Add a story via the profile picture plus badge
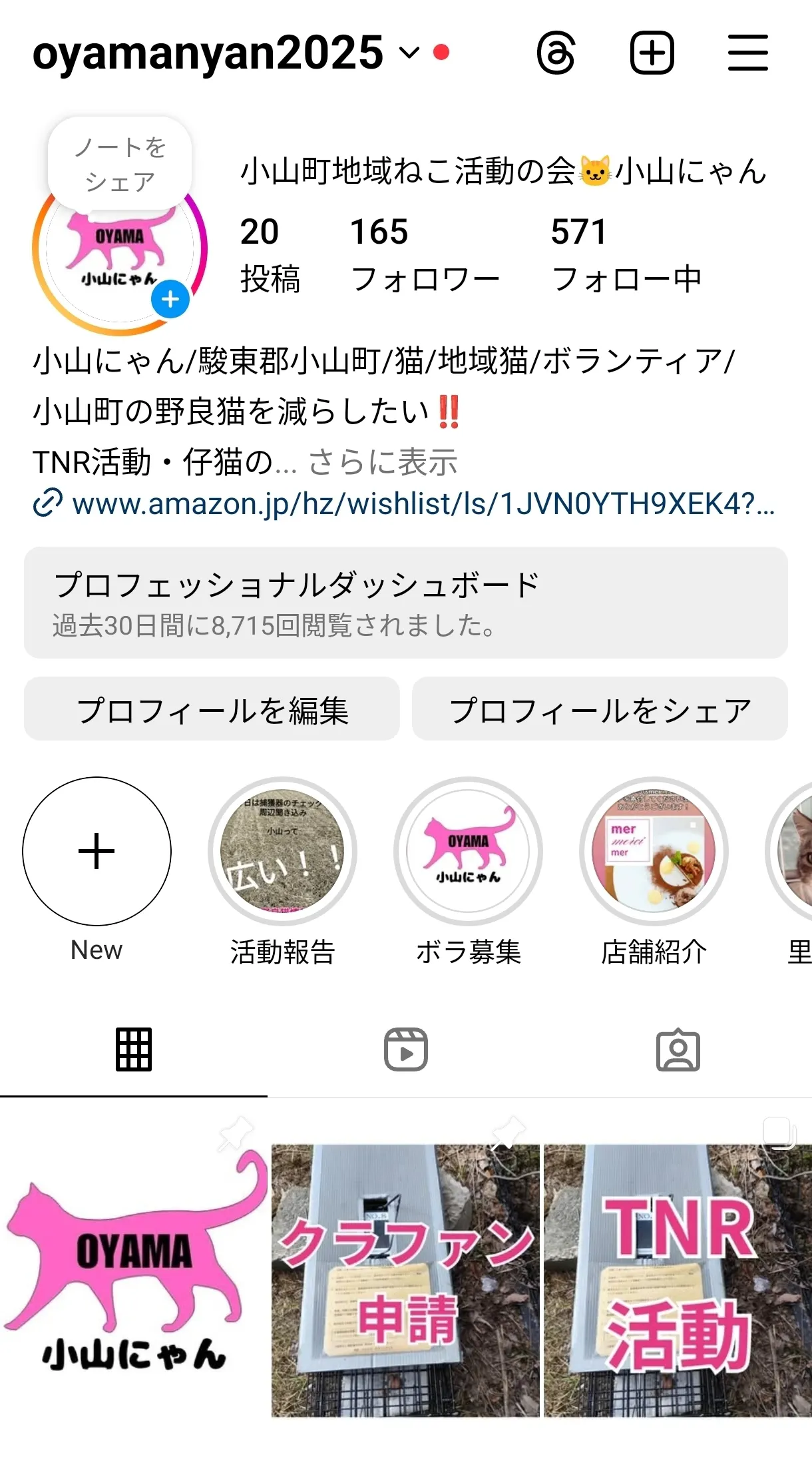Viewport: 812px width, 1473px height. point(170,299)
